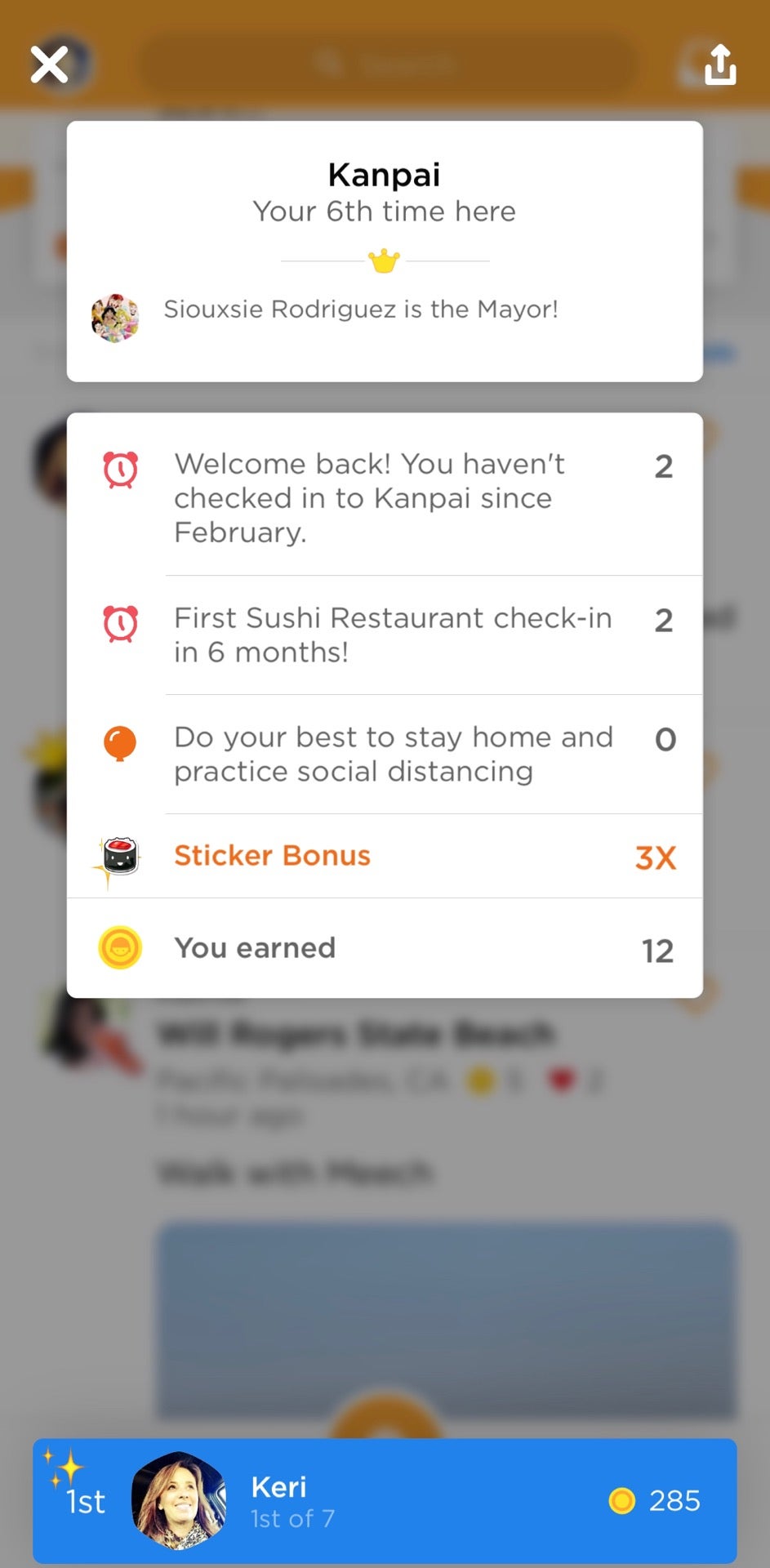The image size is (770, 1568).
Task: Select the 3X multiplier value
Action: click(x=654, y=857)
